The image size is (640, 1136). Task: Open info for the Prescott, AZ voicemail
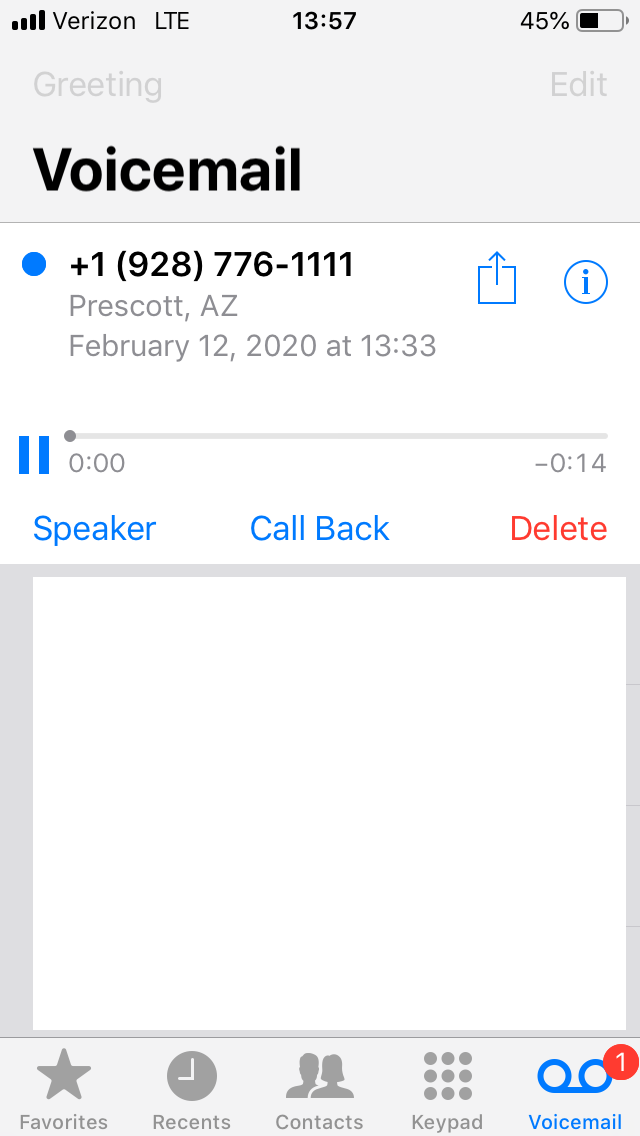point(586,283)
